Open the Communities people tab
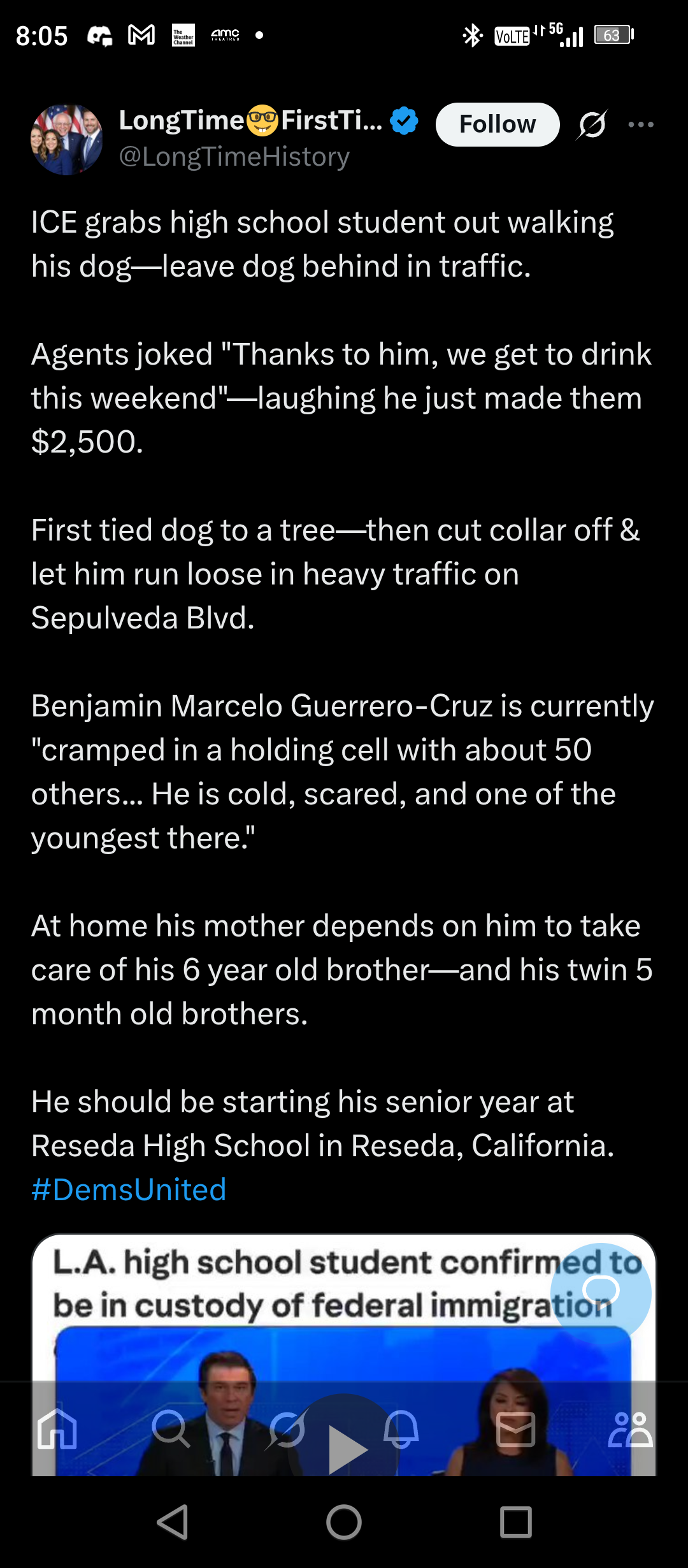The image size is (688, 1568). [629, 1429]
